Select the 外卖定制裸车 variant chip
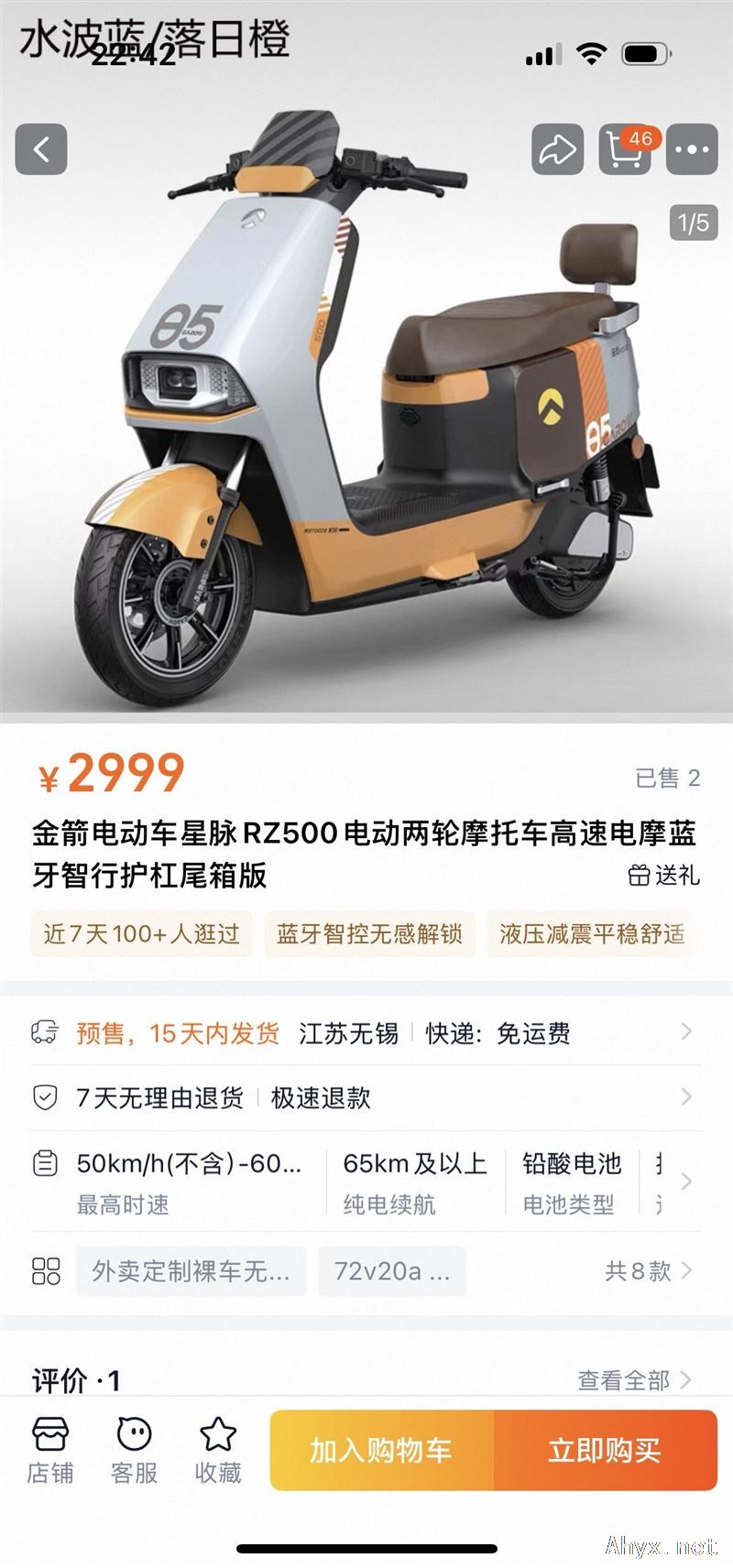The image size is (733, 1568). click(191, 1271)
